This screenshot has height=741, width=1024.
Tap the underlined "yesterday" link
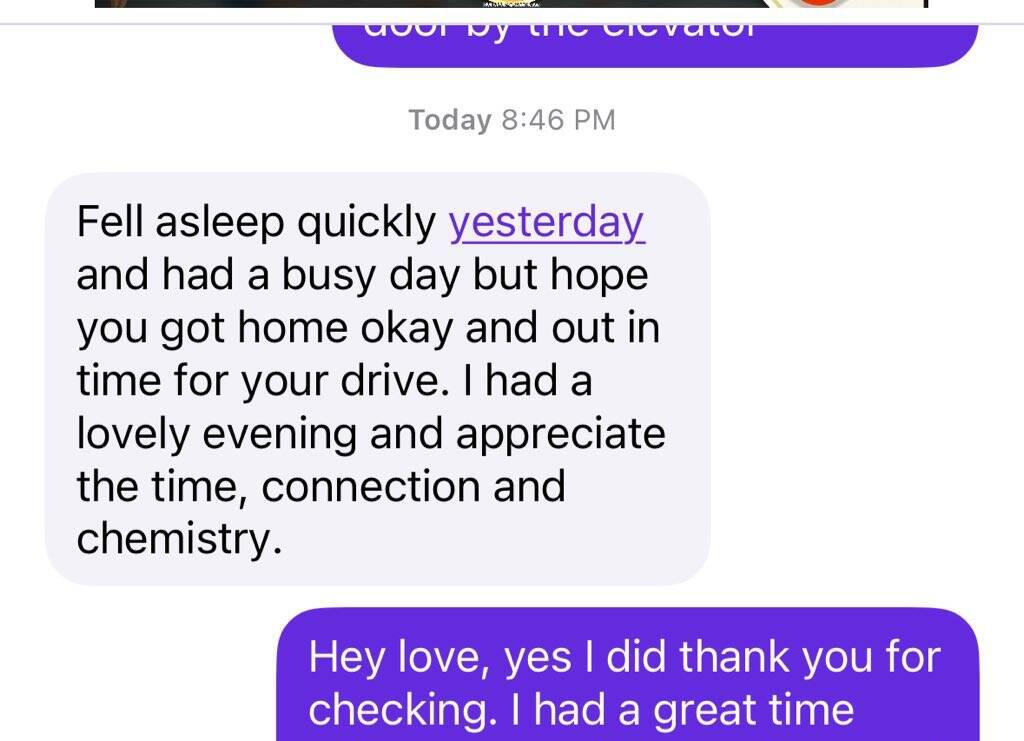point(546,224)
